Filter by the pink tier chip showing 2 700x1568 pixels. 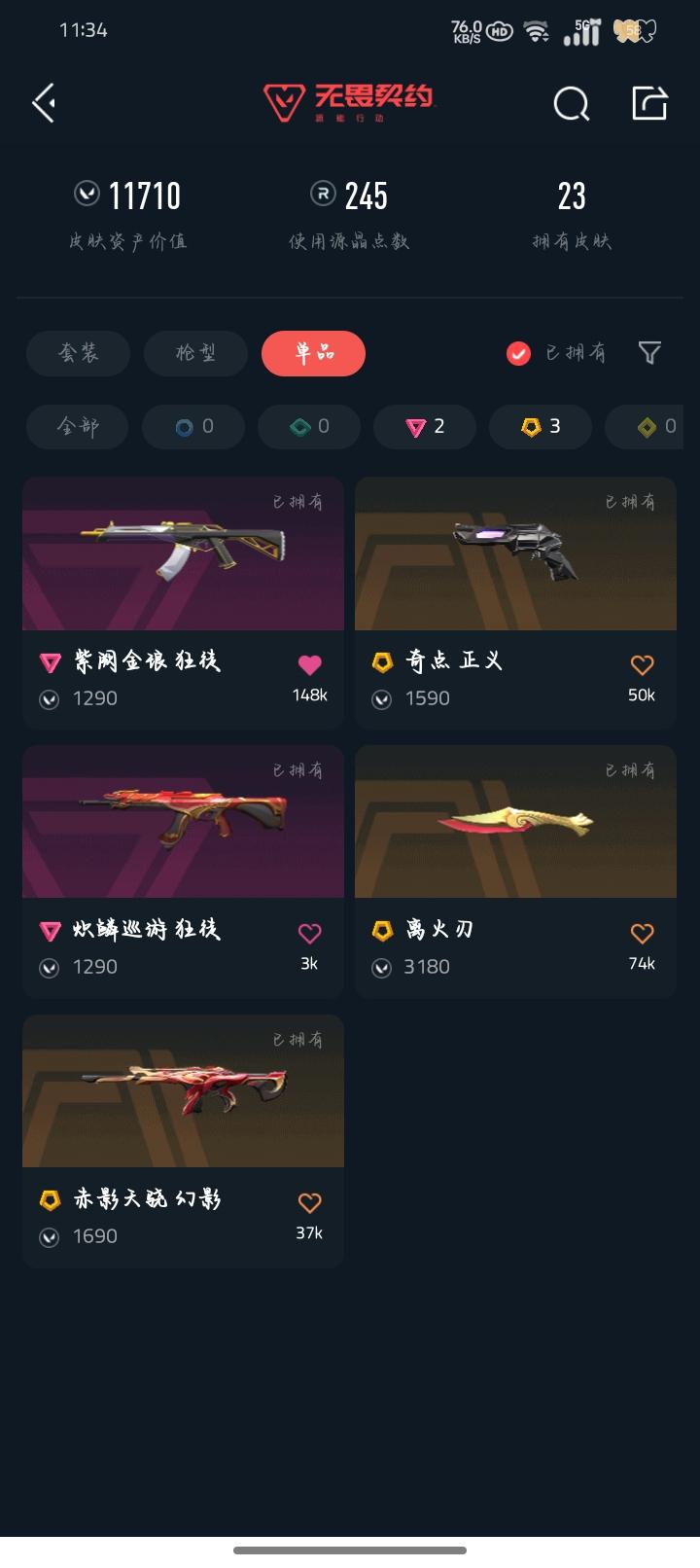click(425, 426)
